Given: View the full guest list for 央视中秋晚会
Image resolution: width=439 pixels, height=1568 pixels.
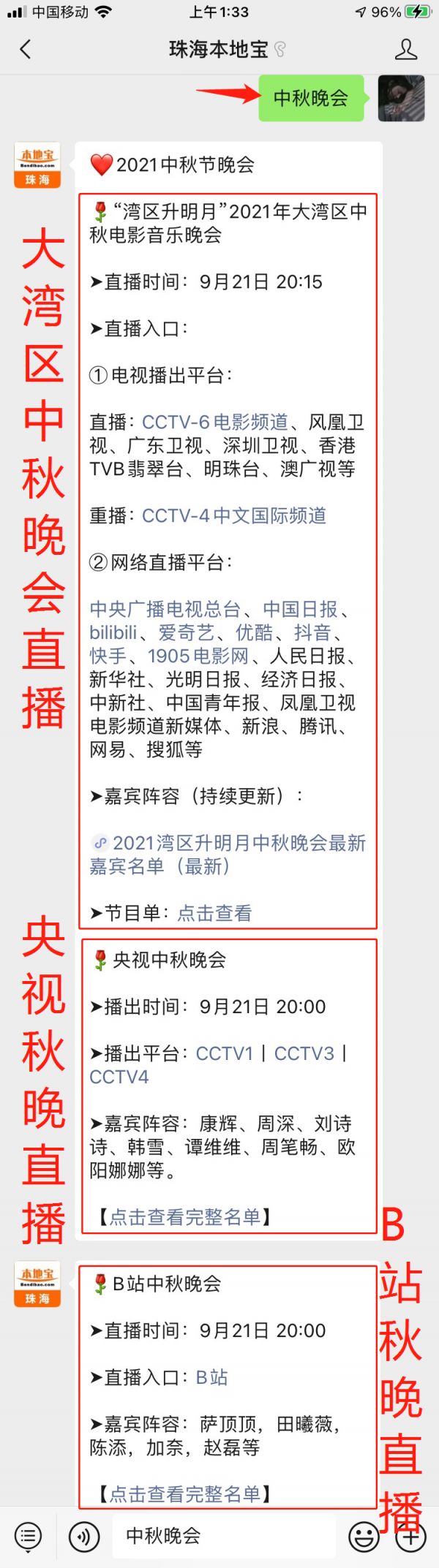Looking at the screenshot, I should (185, 1217).
